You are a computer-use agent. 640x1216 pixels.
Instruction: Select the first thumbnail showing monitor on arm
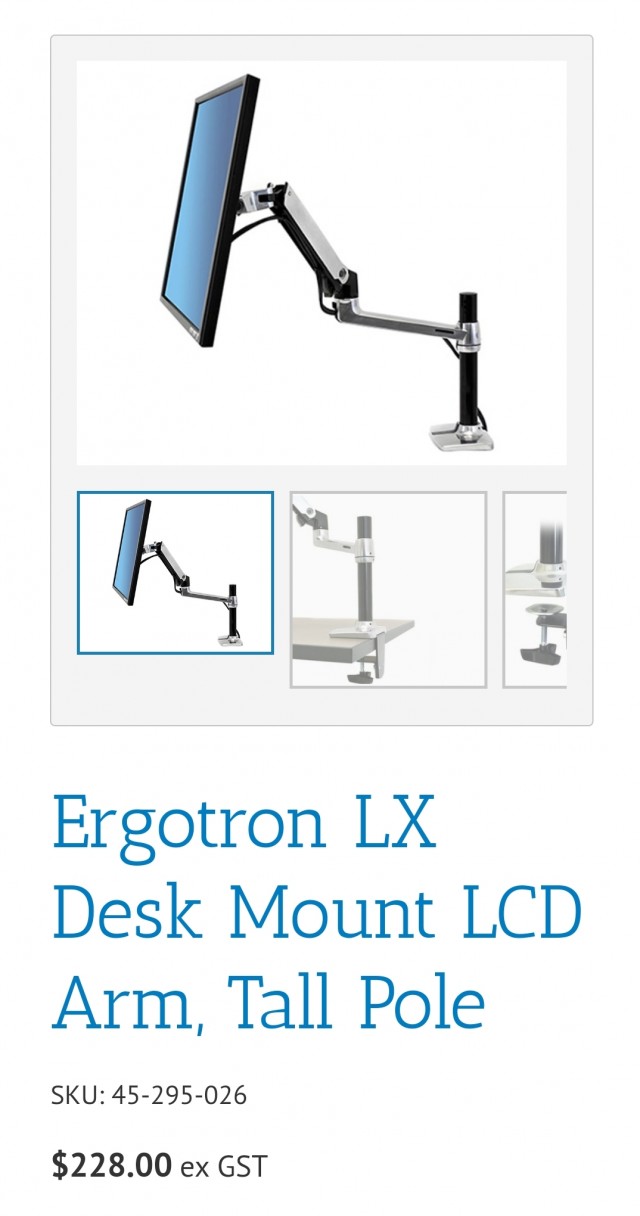pos(175,573)
